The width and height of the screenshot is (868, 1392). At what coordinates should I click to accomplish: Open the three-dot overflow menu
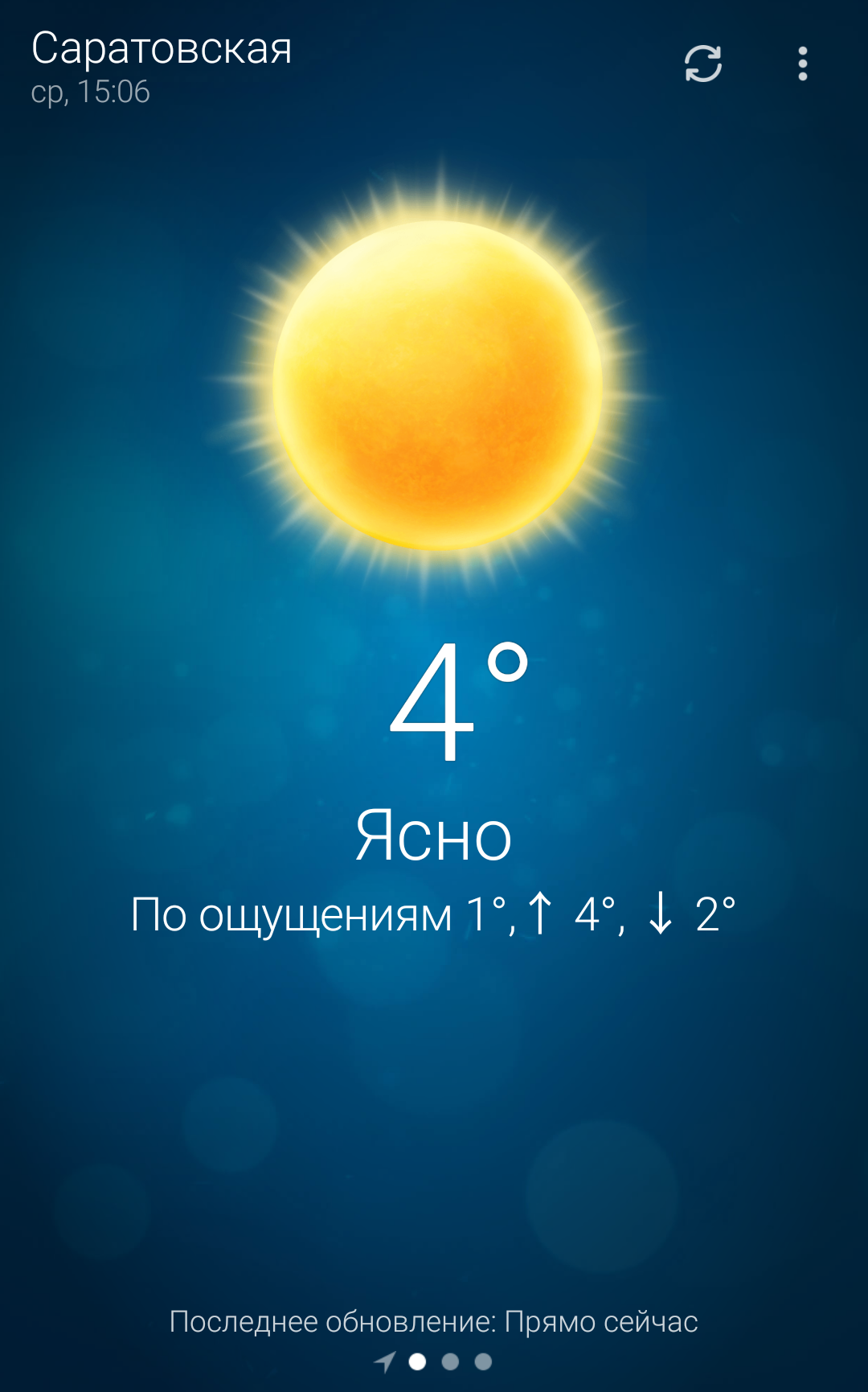coord(802,64)
